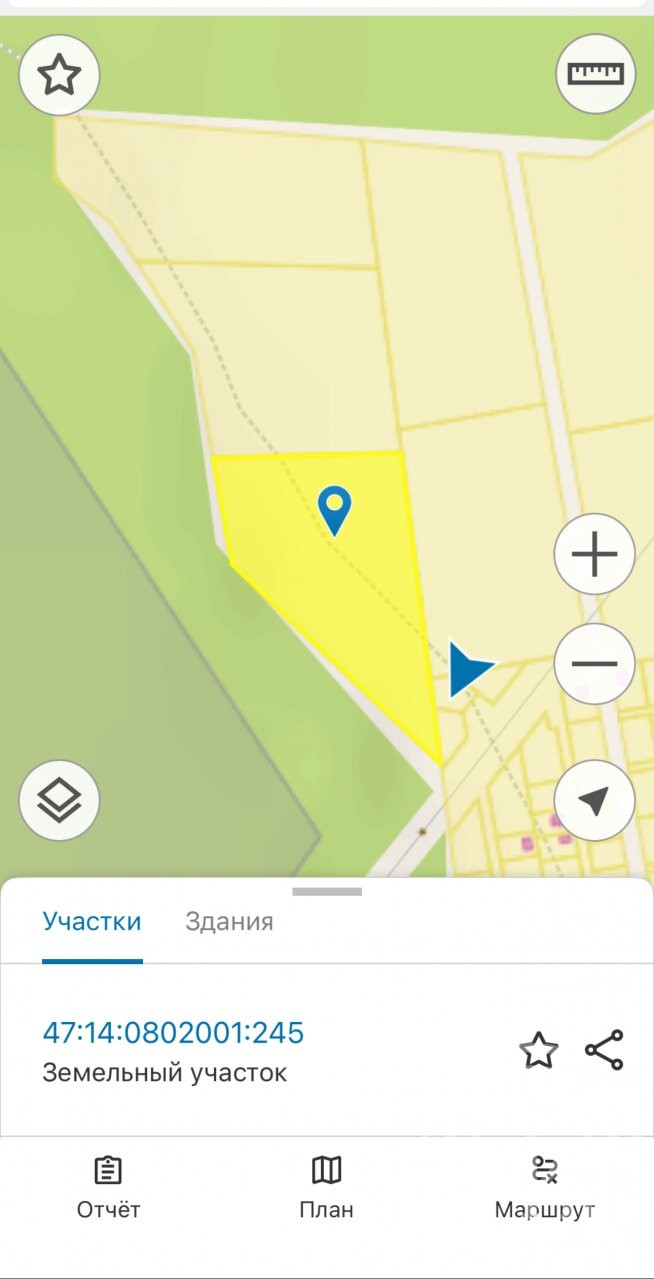Center map on my location
Image resolution: width=654 pixels, height=1279 pixels.
click(x=595, y=800)
